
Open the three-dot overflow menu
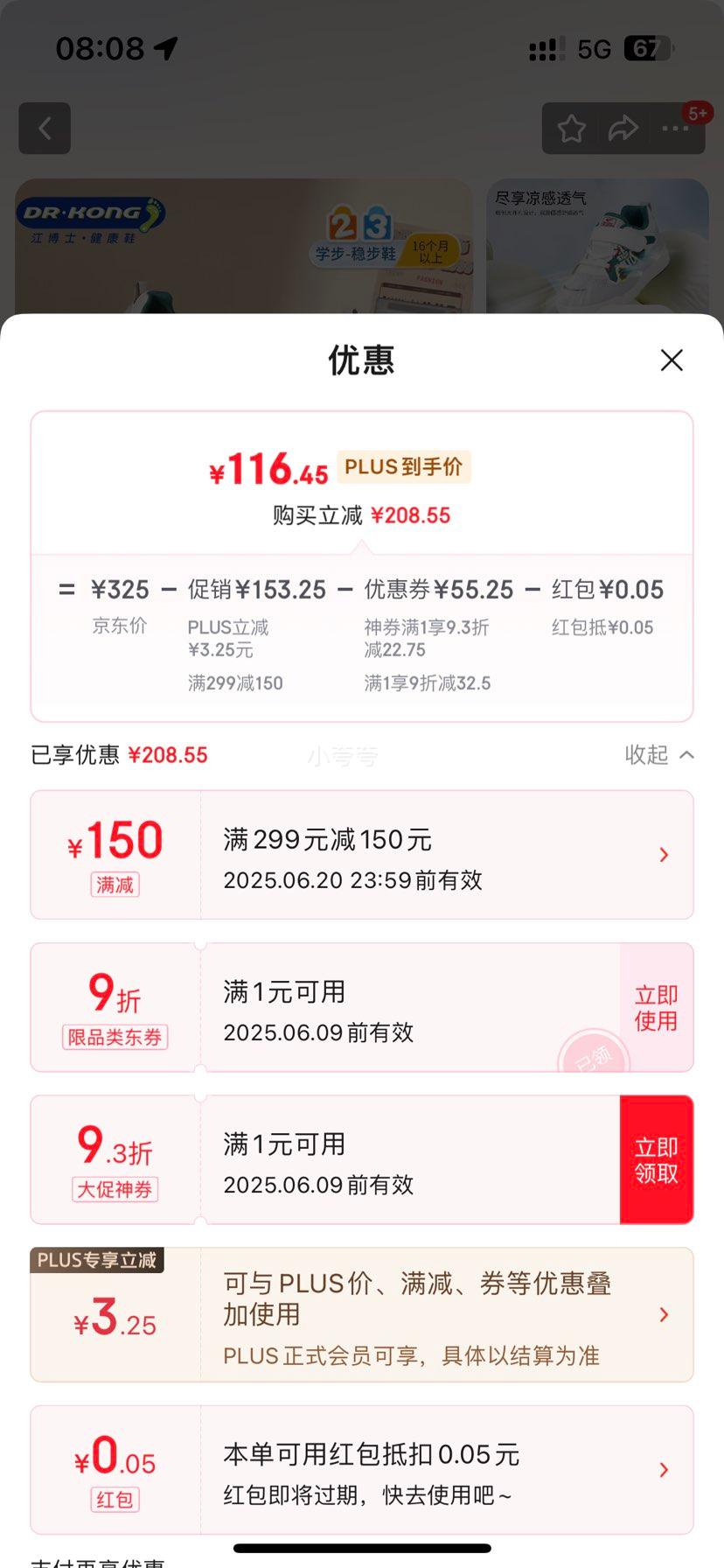675,129
